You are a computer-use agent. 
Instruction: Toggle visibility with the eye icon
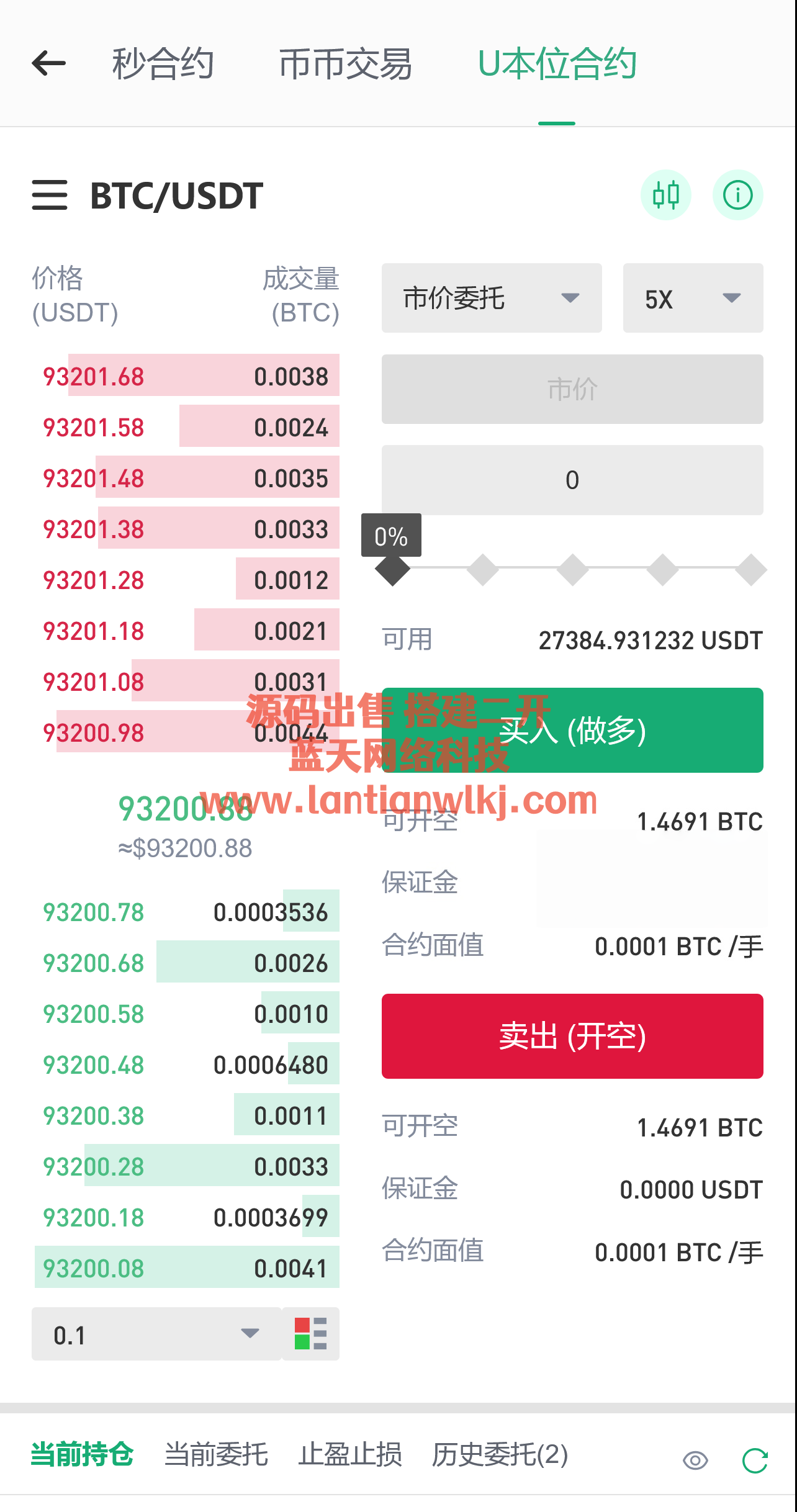click(695, 1460)
